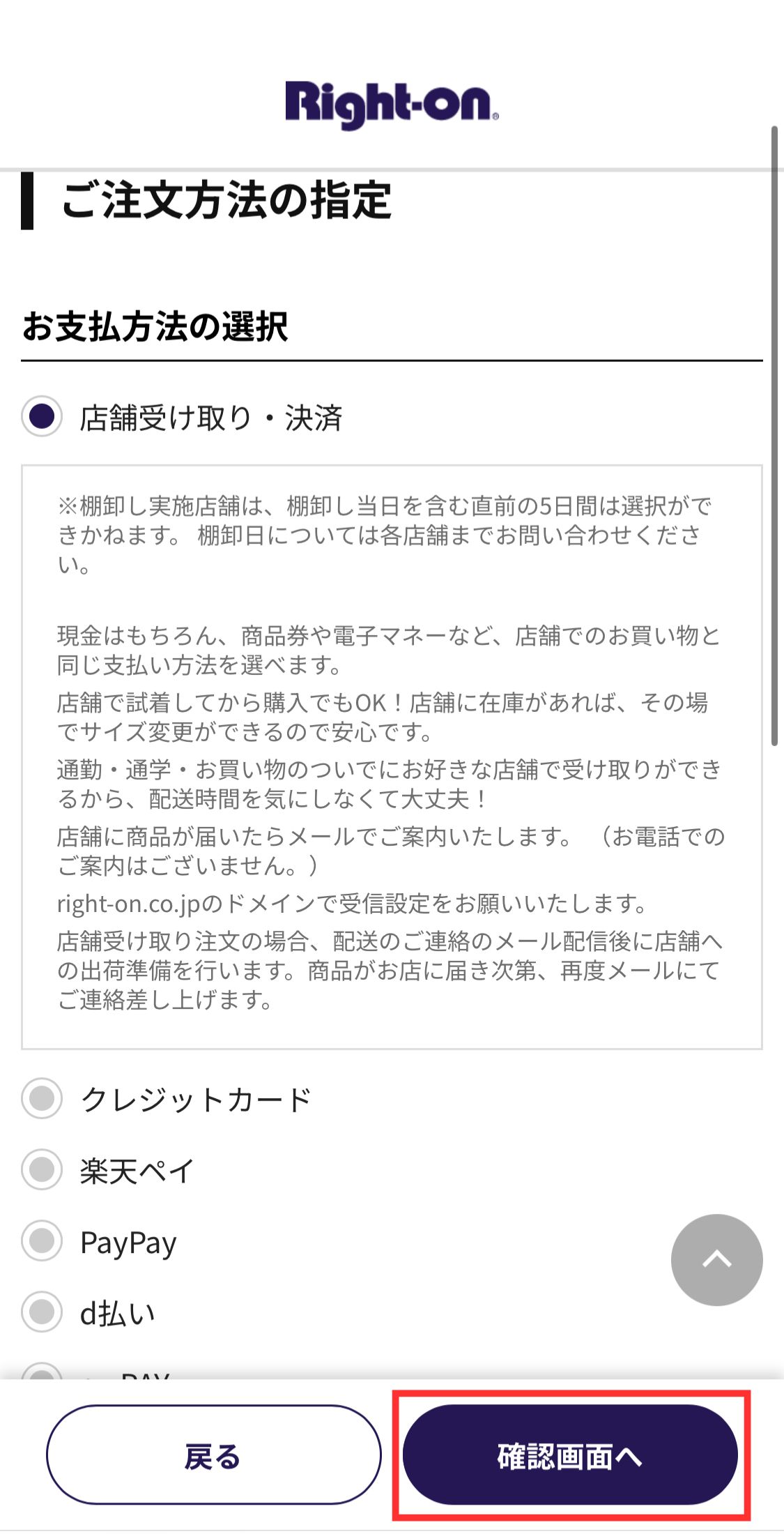Tap the scroll-to-top arrow button
This screenshot has height=1534, width=784.
point(716,1259)
